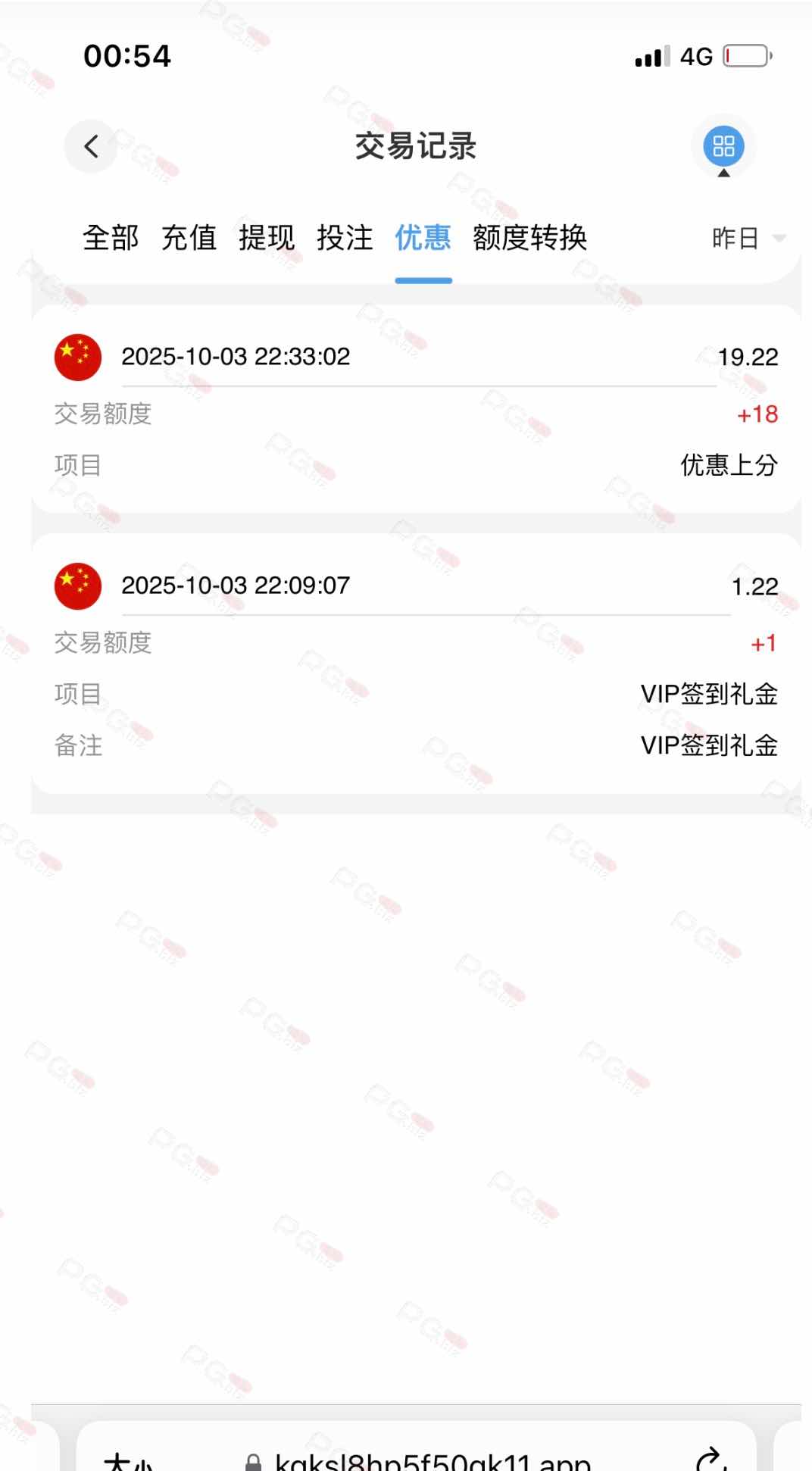Go back from 交易记录 page
Screen dimensions: 812x1471
tap(91, 146)
